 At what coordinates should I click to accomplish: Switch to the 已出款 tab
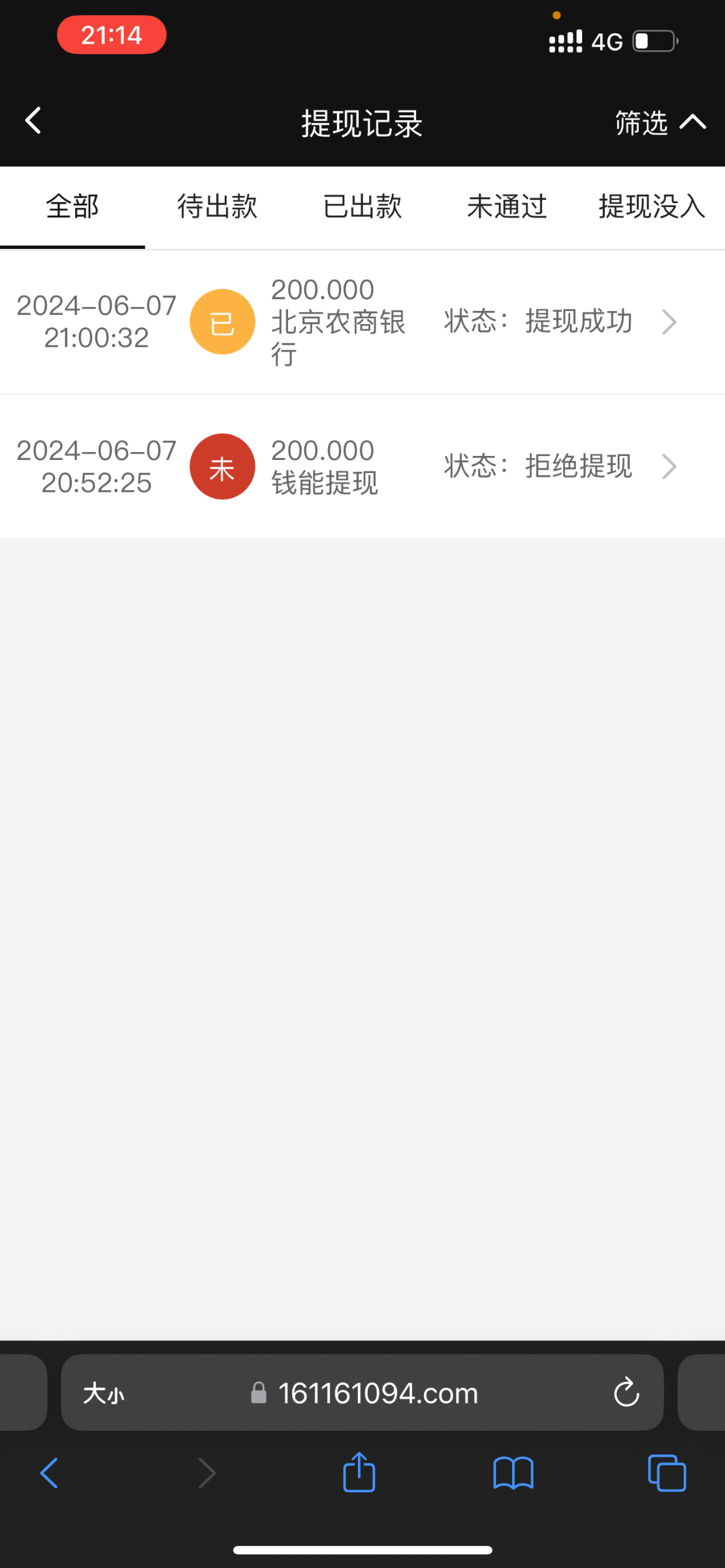(x=362, y=206)
